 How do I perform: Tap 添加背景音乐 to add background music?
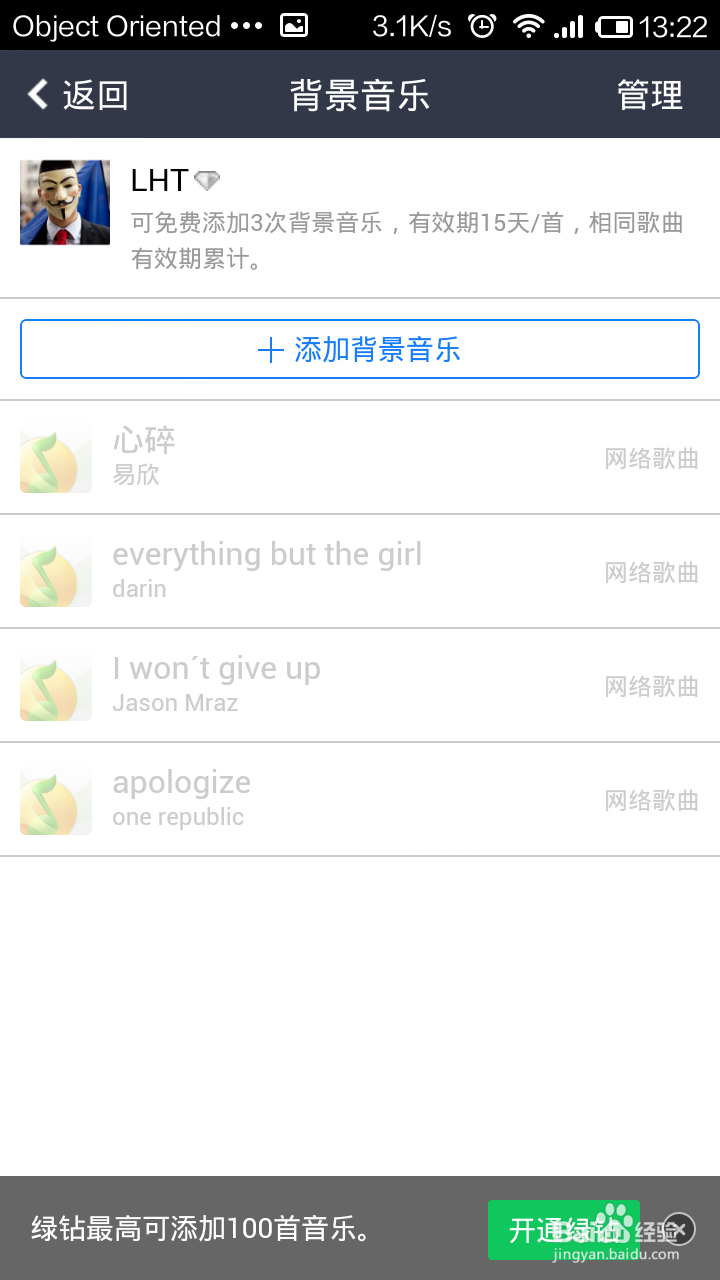tap(360, 351)
